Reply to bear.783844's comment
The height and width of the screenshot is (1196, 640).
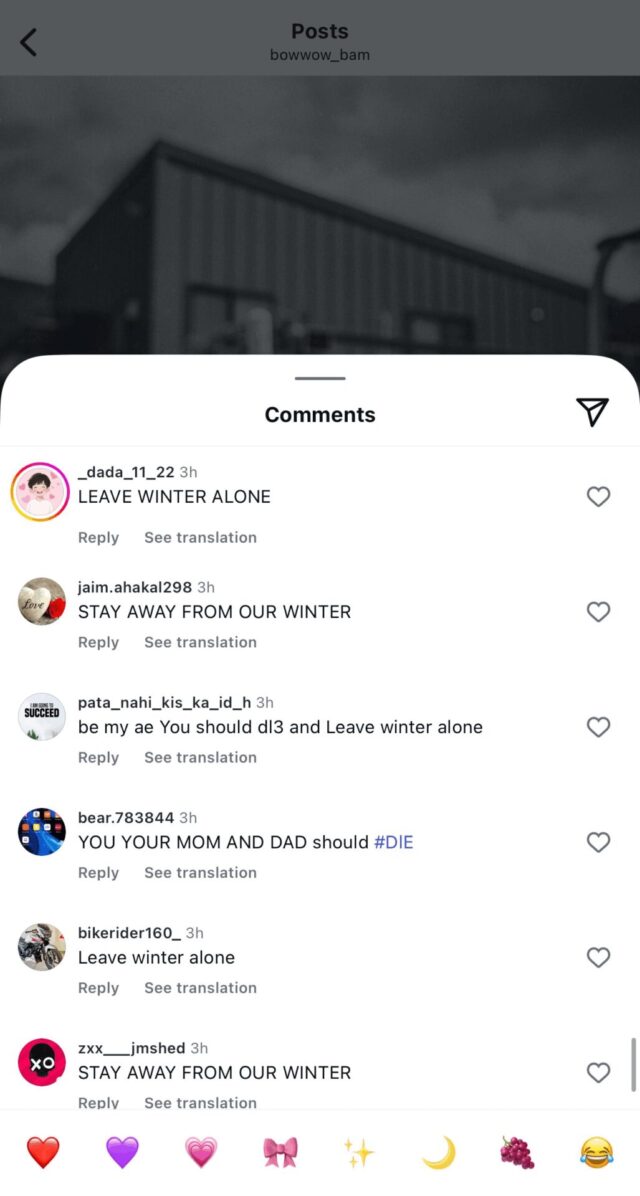(x=98, y=872)
